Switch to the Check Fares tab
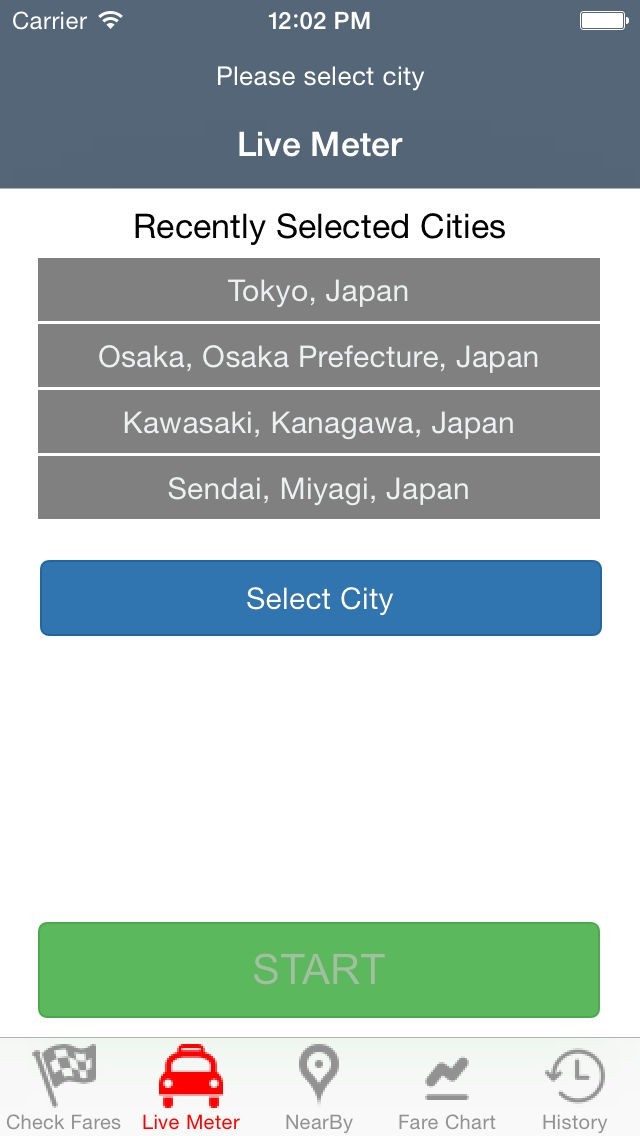 [64, 1088]
